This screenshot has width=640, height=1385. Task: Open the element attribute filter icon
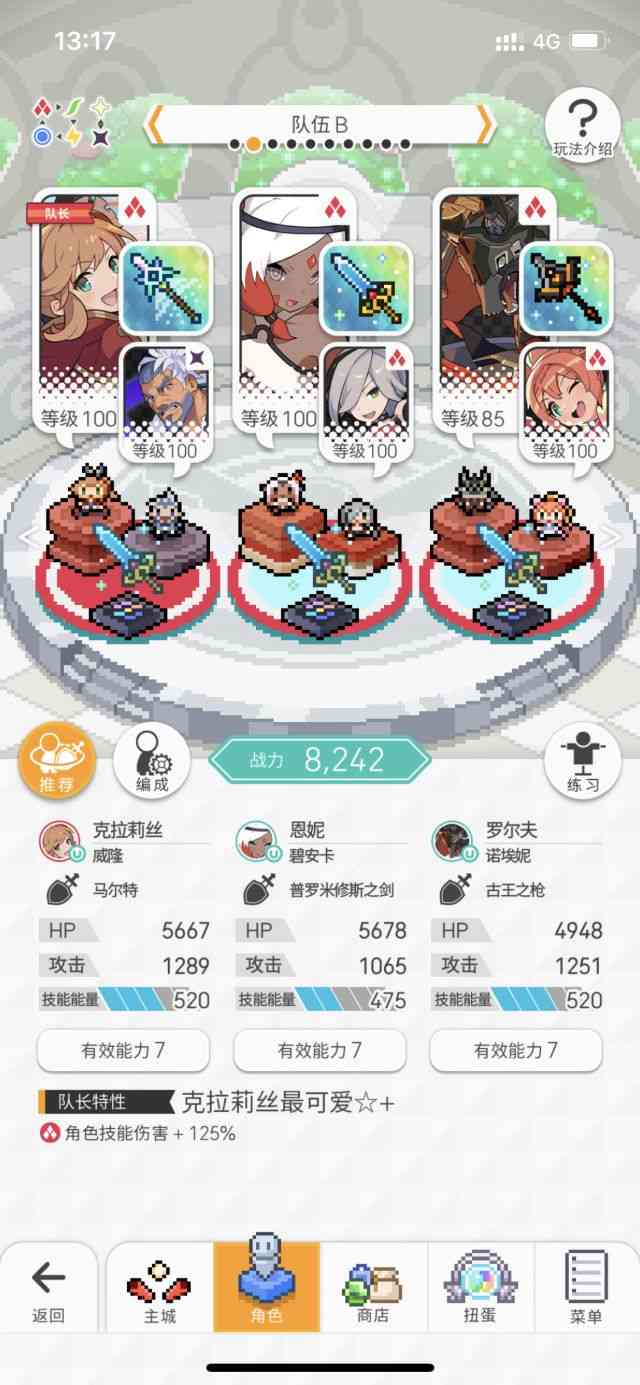(70, 124)
